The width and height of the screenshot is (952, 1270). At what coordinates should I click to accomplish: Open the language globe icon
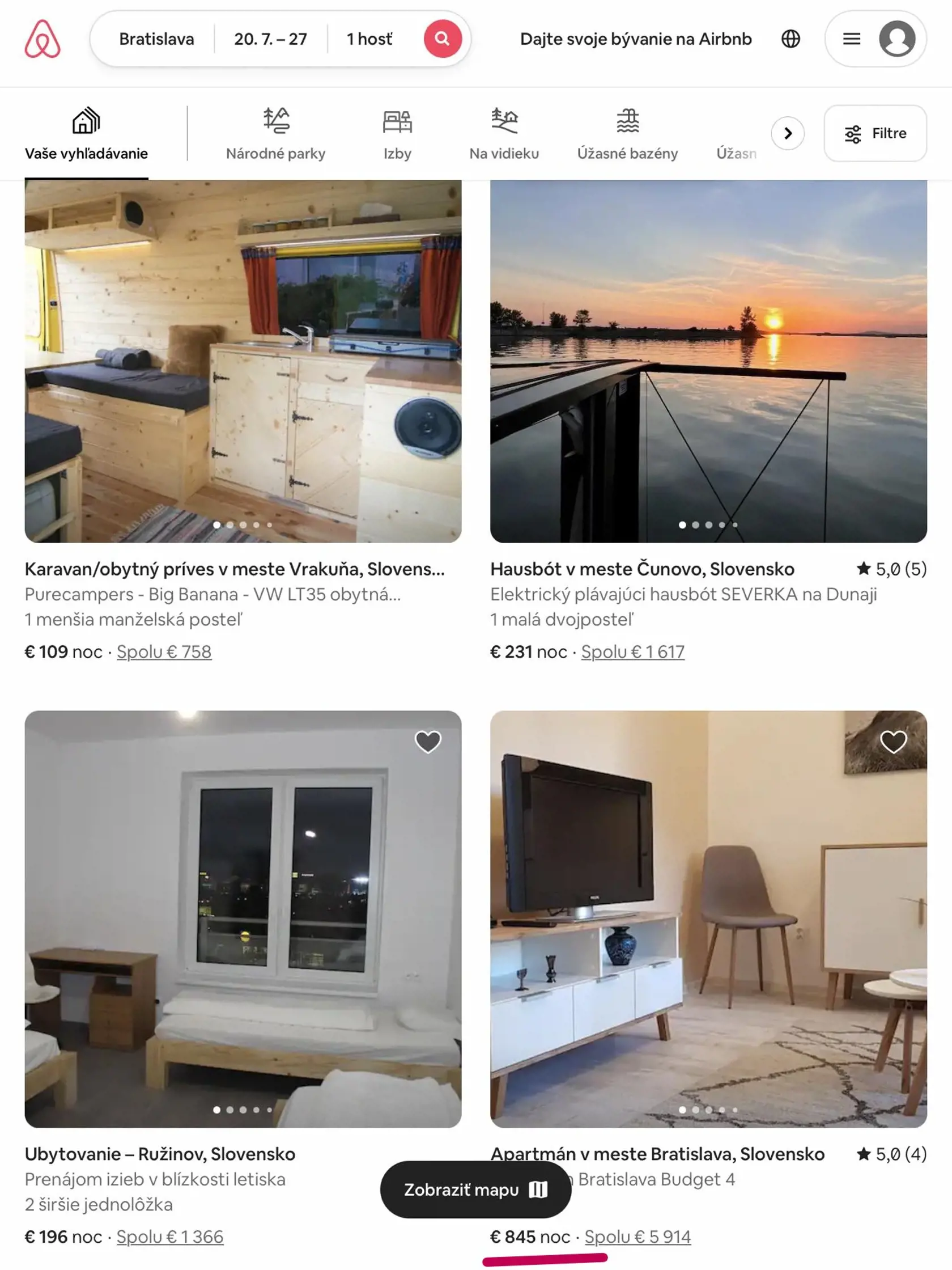click(790, 39)
